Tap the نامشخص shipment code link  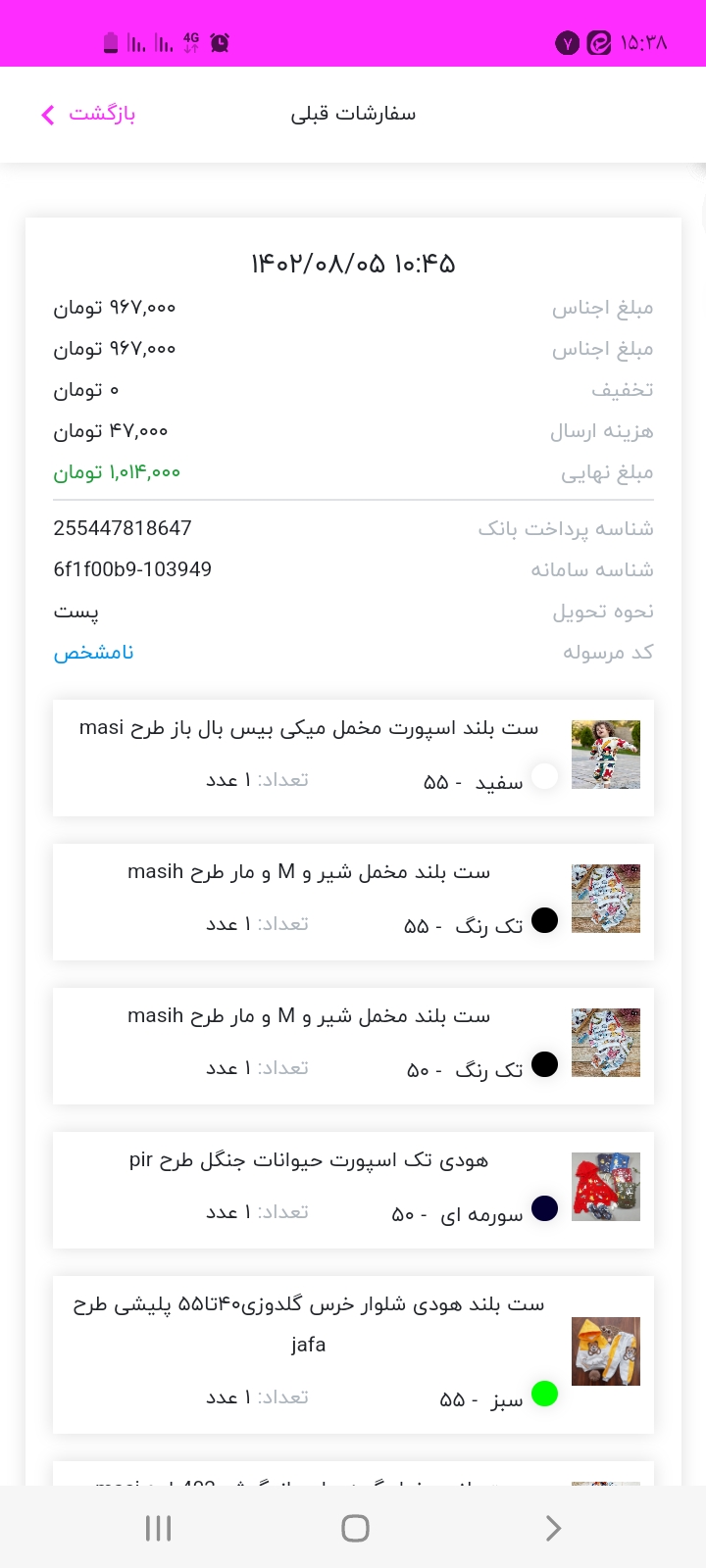pyautogui.click(x=93, y=653)
